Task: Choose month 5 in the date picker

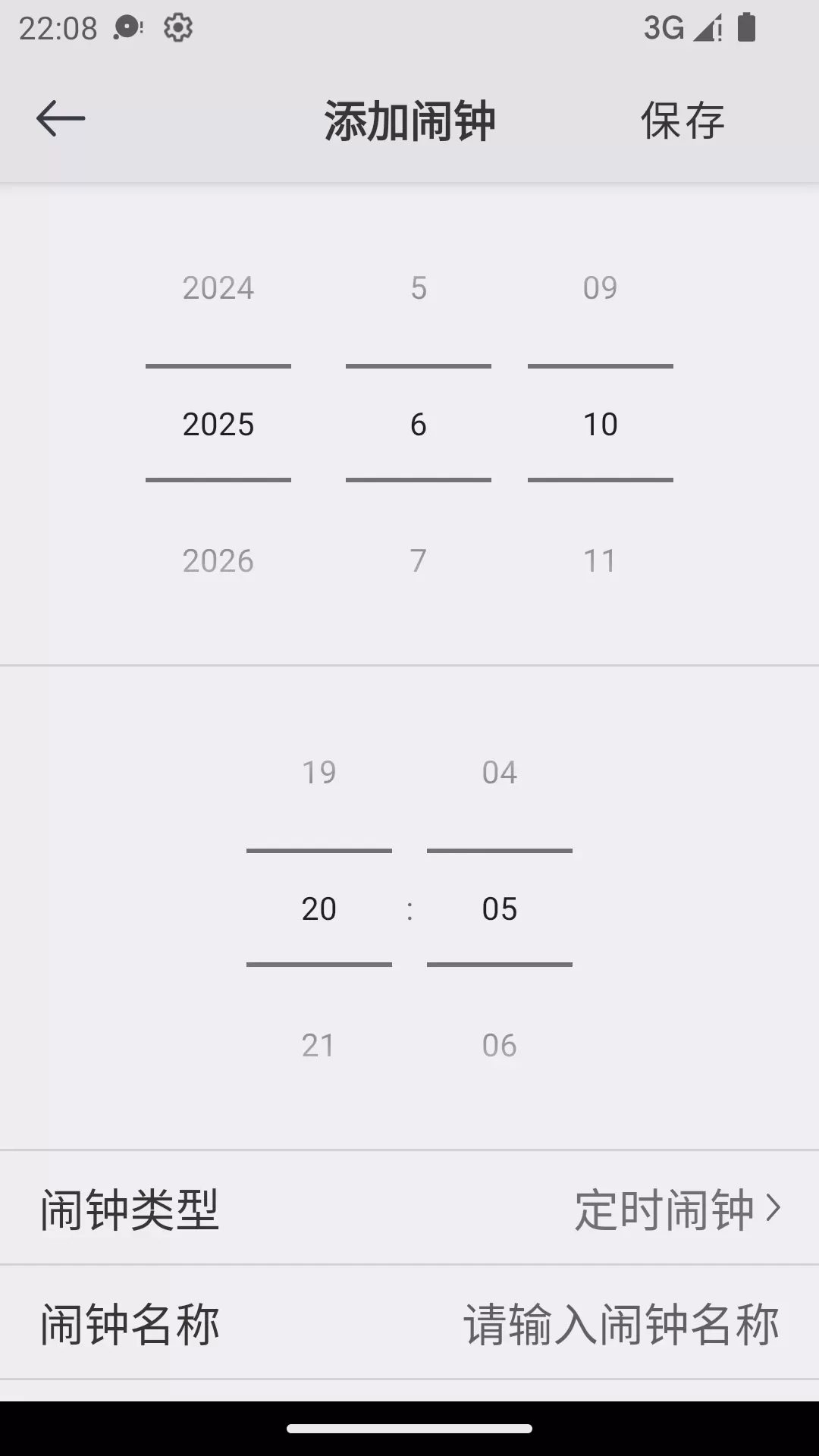Action: click(x=419, y=288)
